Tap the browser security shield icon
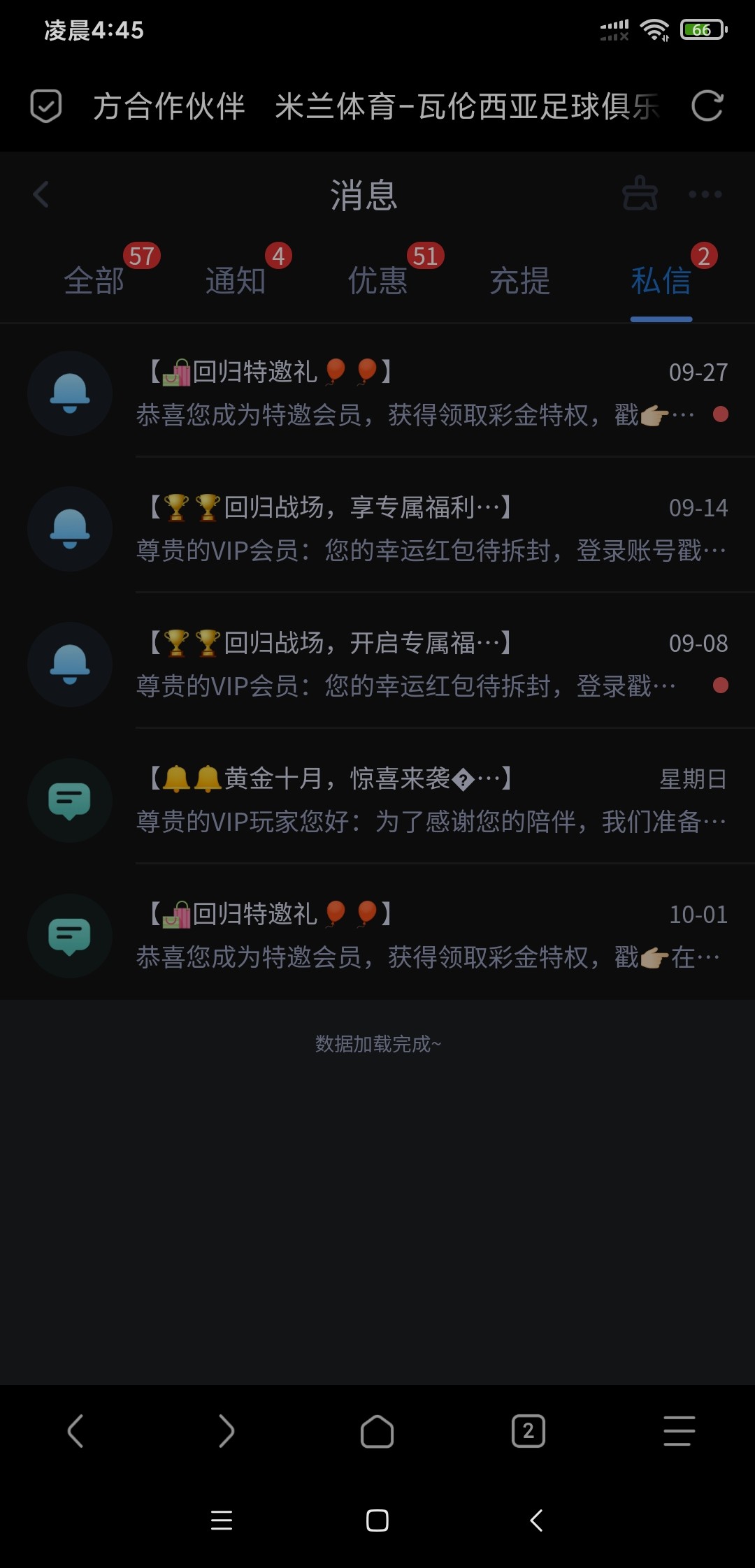This screenshot has width=755, height=1568. click(46, 106)
